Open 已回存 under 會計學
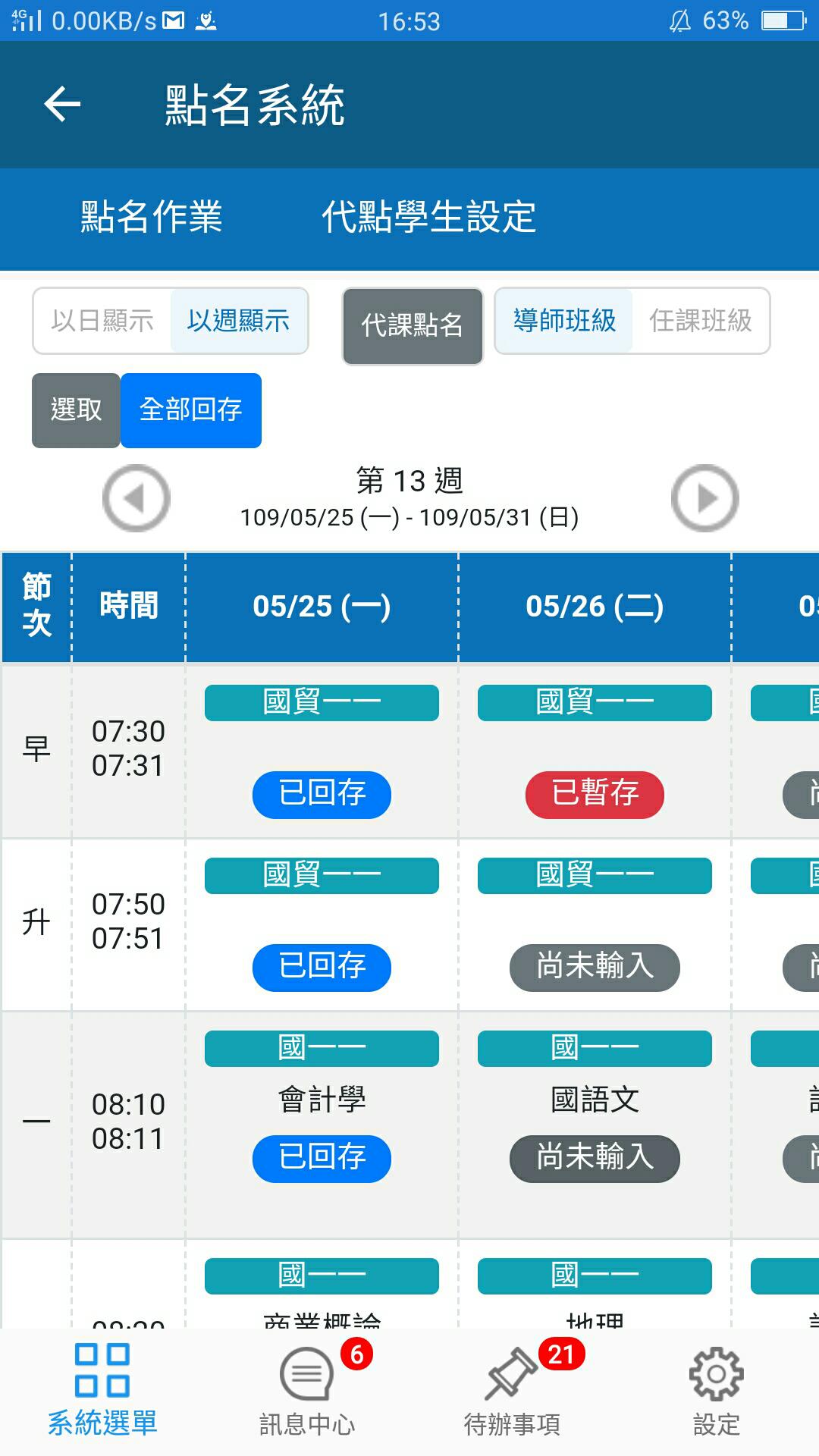This screenshot has height=1456, width=819. tap(322, 1158)
